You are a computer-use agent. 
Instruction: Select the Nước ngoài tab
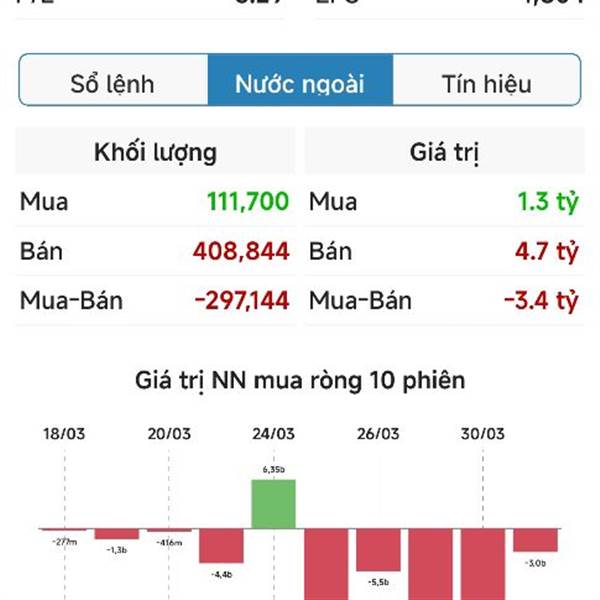click(300, 83)
